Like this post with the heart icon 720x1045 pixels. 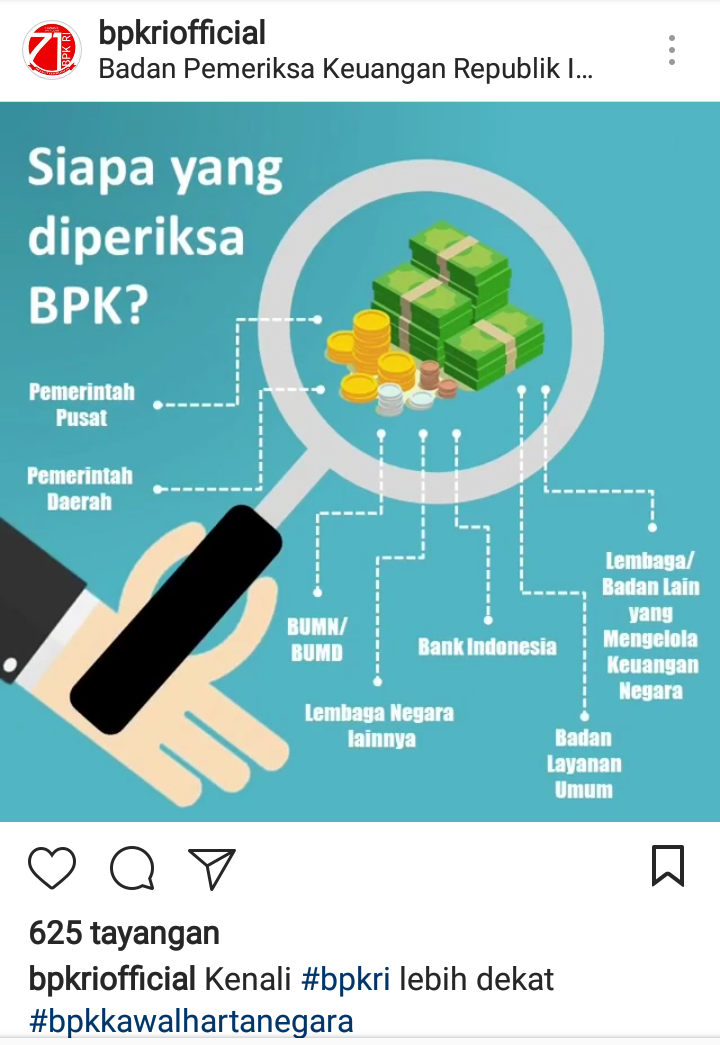tap(52, 867)
